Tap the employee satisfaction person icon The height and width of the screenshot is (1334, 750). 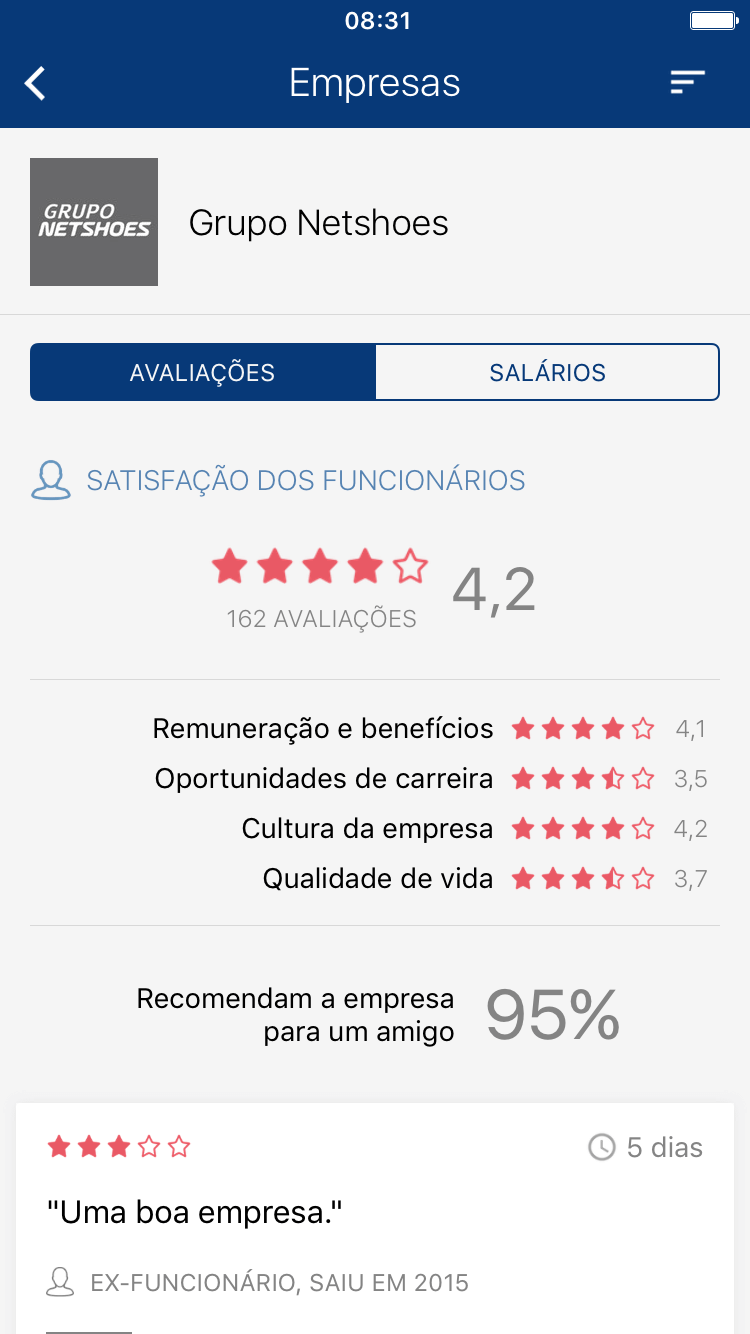coord(51,480)
